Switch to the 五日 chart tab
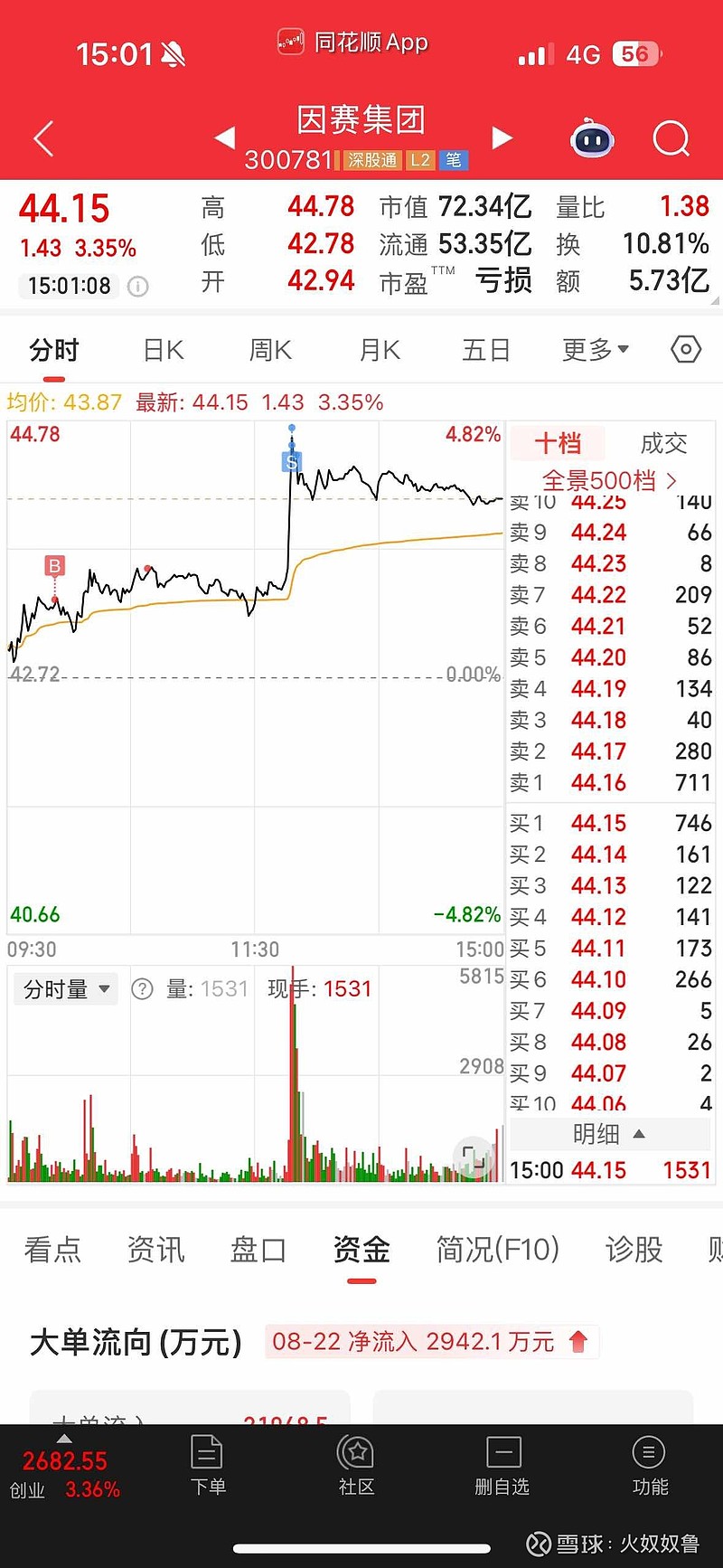 click(486, 350)
